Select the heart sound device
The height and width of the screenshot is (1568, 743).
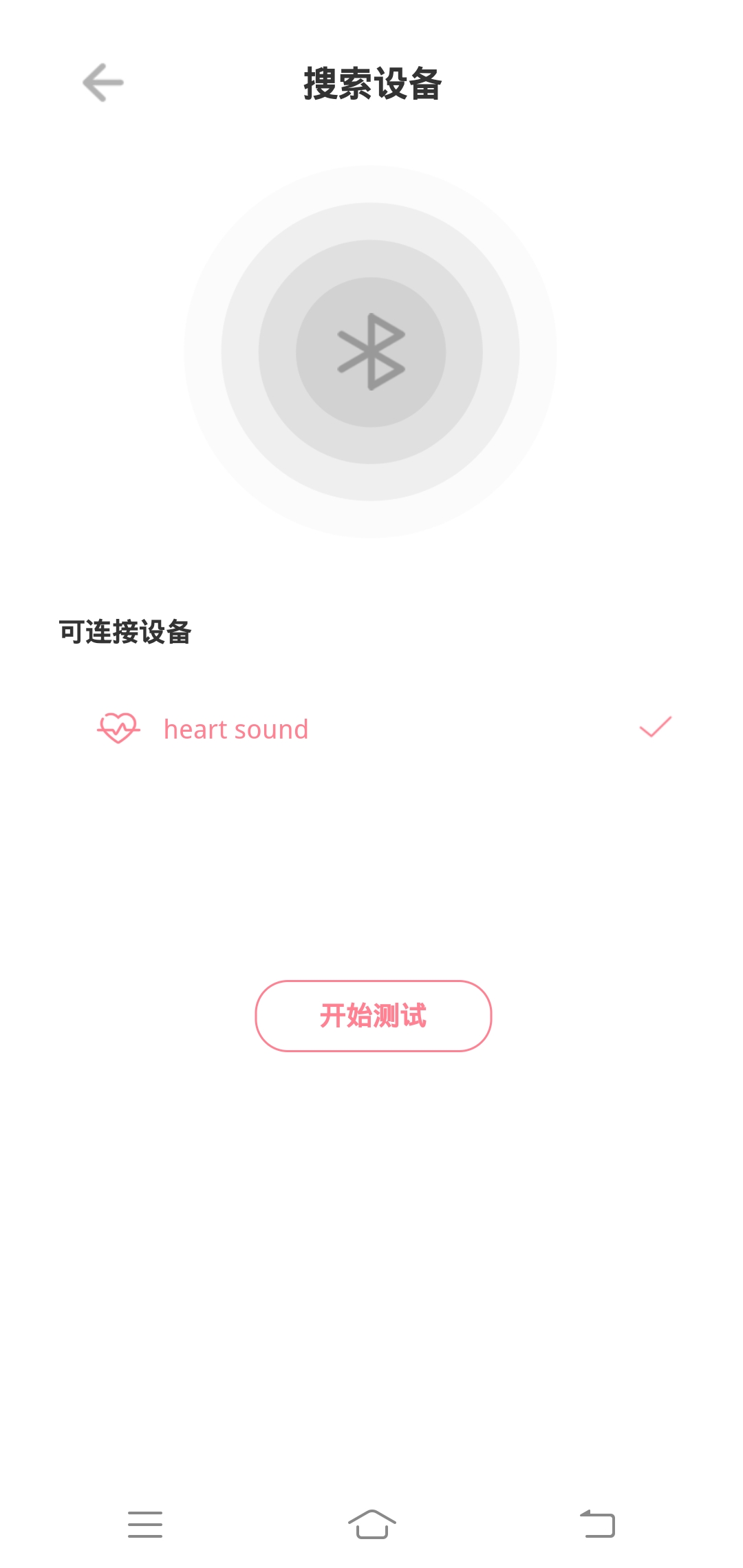coord(371,729)
